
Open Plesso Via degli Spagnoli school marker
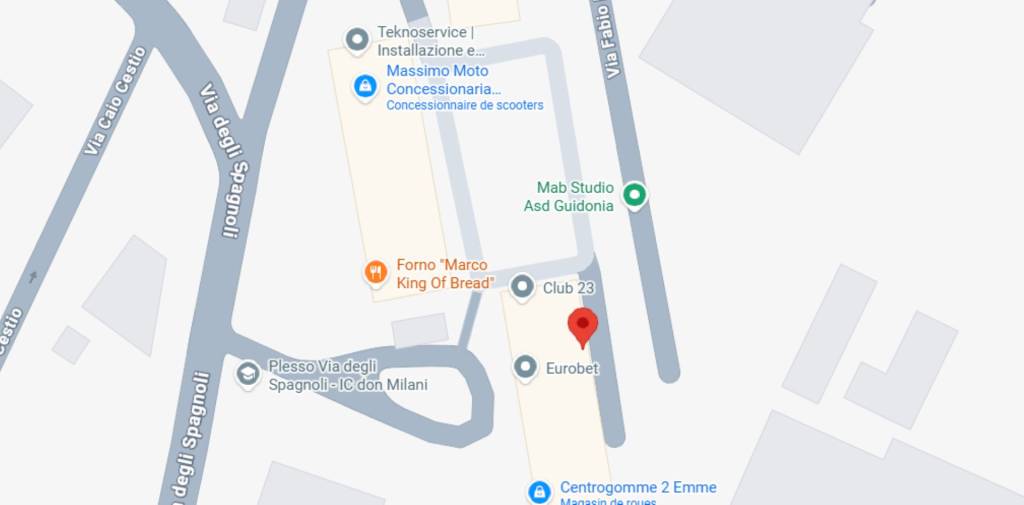point(247,375)
